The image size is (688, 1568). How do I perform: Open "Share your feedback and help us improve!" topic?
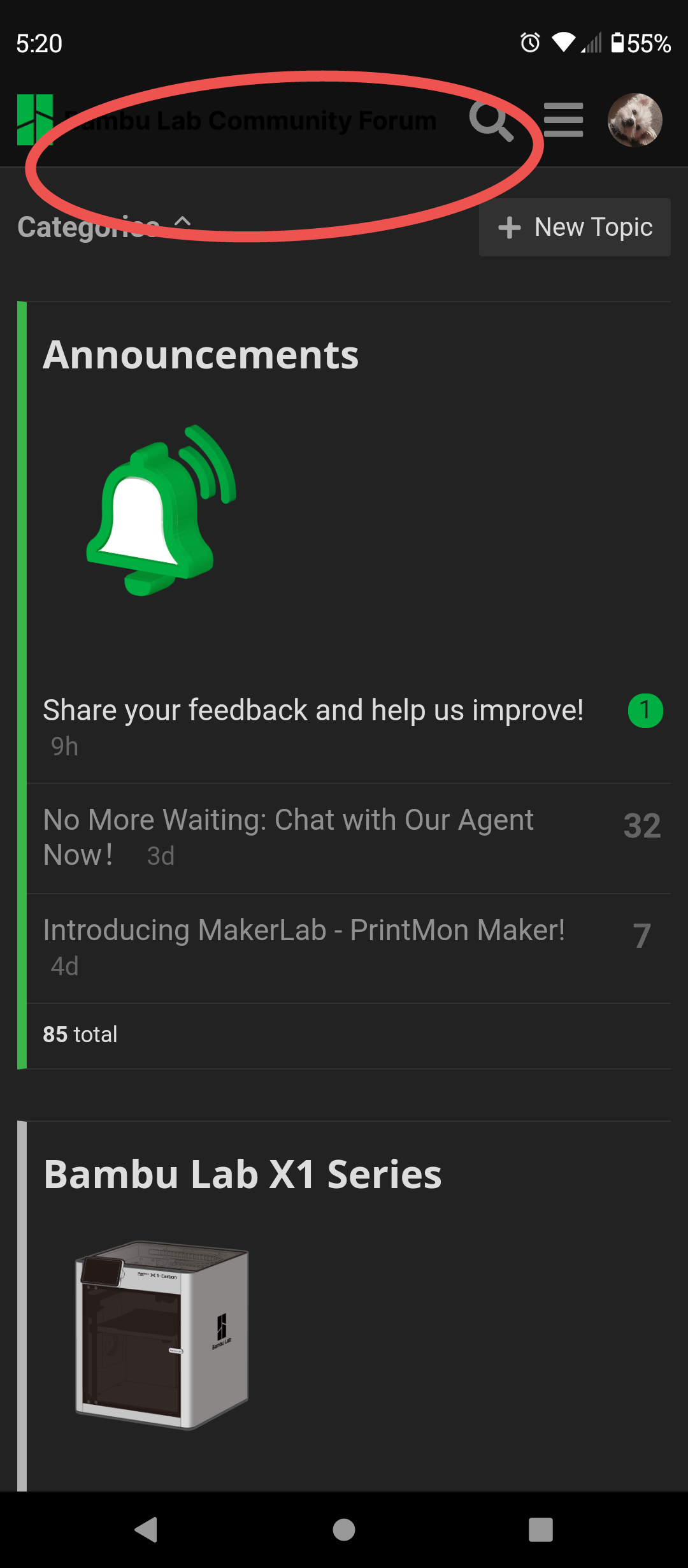click(x=313, y=710)
